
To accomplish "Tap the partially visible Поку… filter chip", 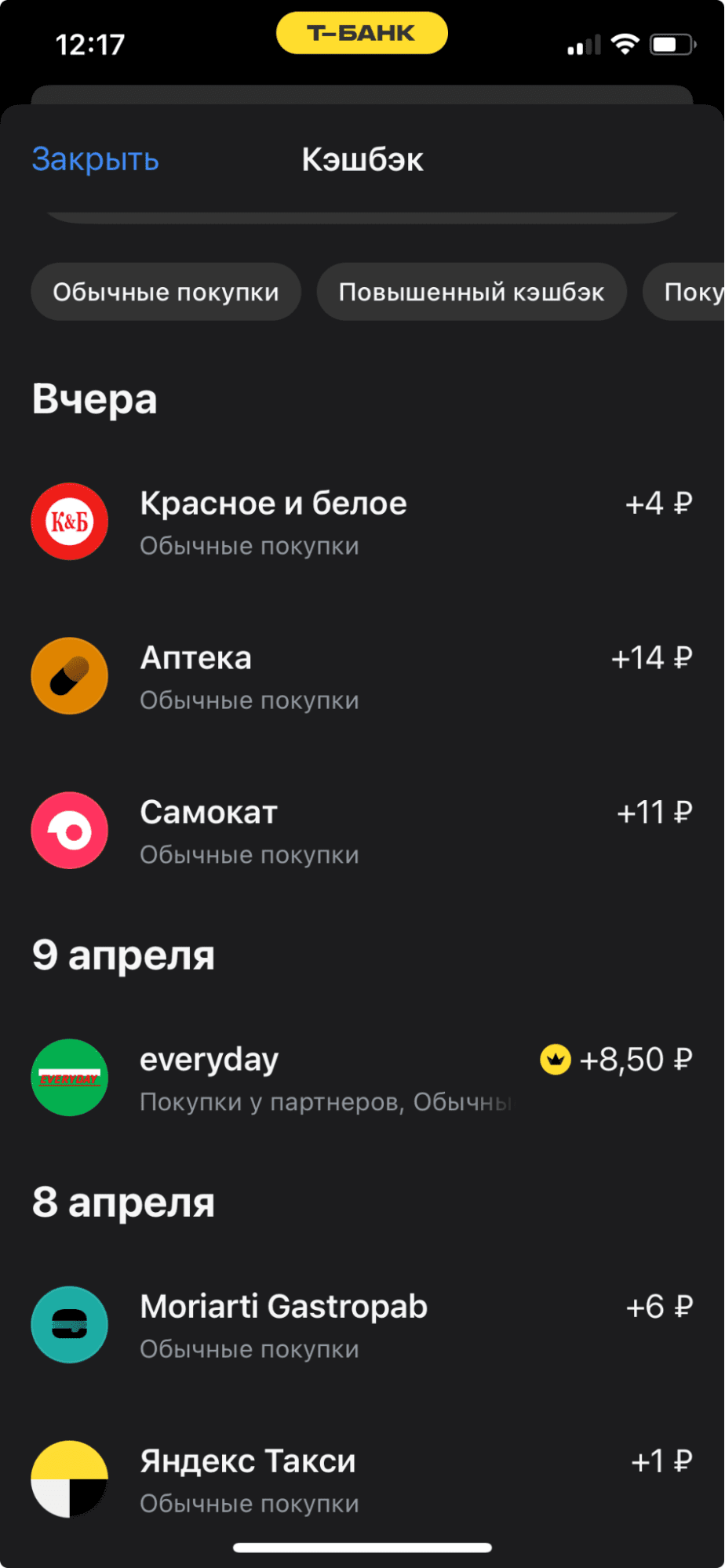I will 690,292.
